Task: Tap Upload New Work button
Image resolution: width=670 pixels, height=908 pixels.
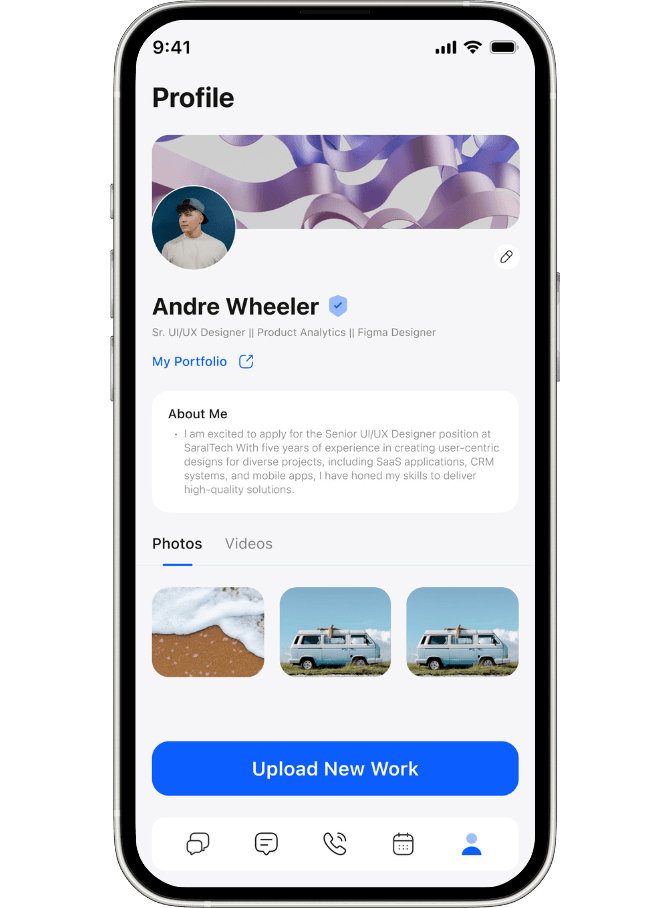Action: coord(335,769)
